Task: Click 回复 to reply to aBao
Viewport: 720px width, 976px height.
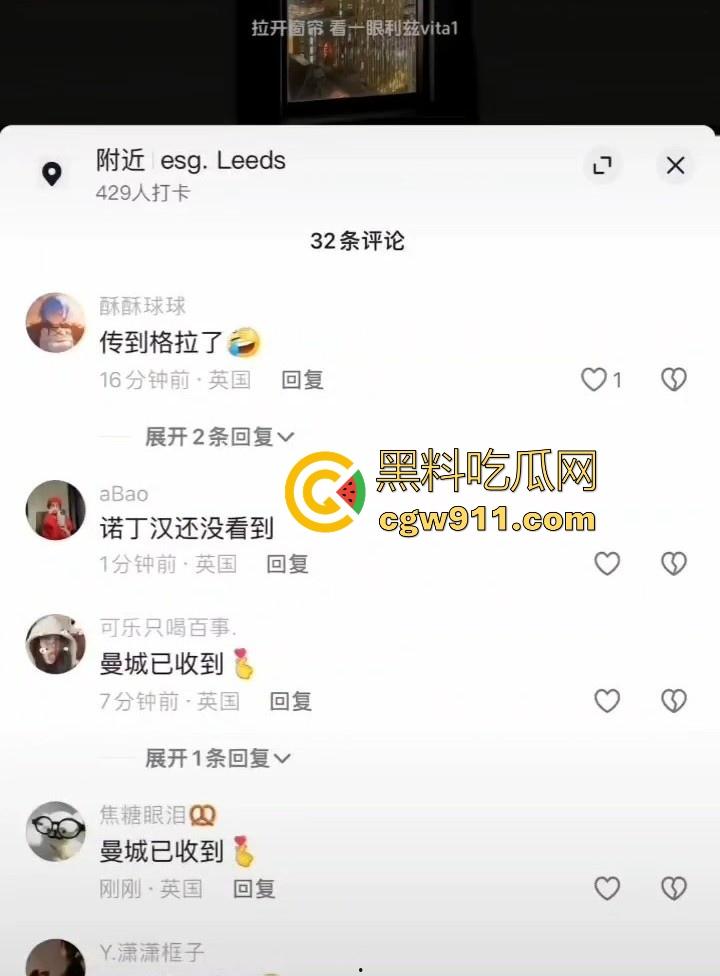Action: pos(286,564)
